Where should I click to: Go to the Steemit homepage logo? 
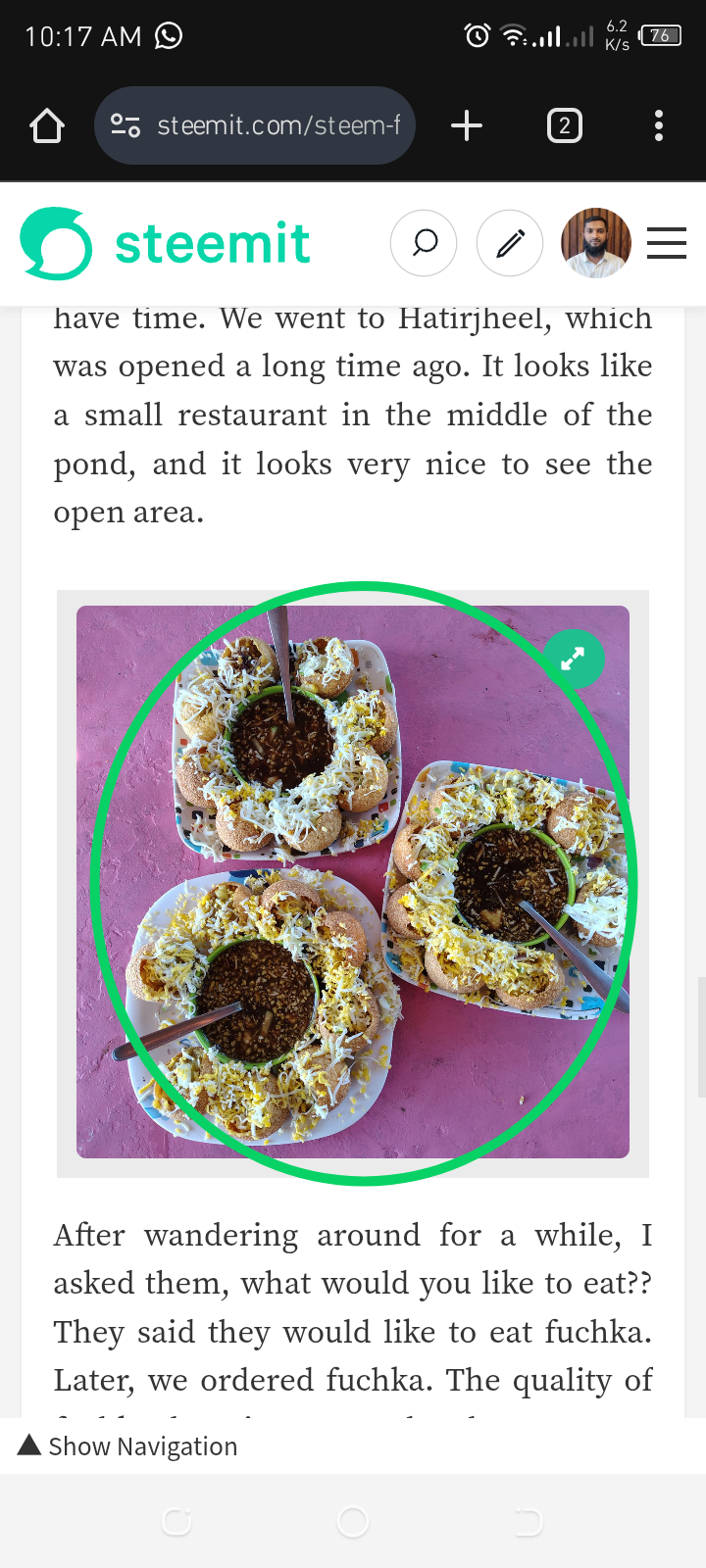(165, 243)
